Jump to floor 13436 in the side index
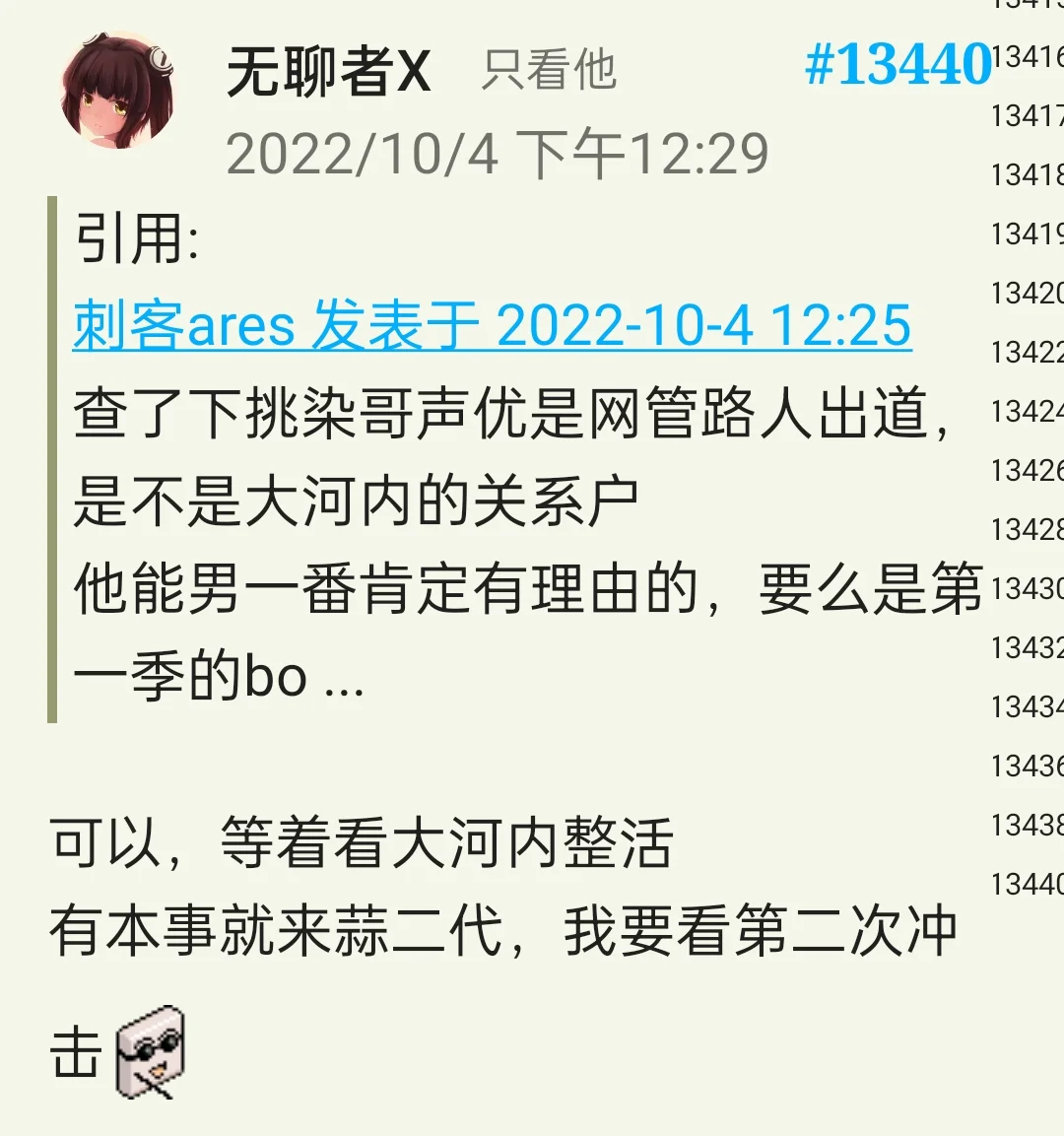The image size is (1064, 1136). [1027, 767]
